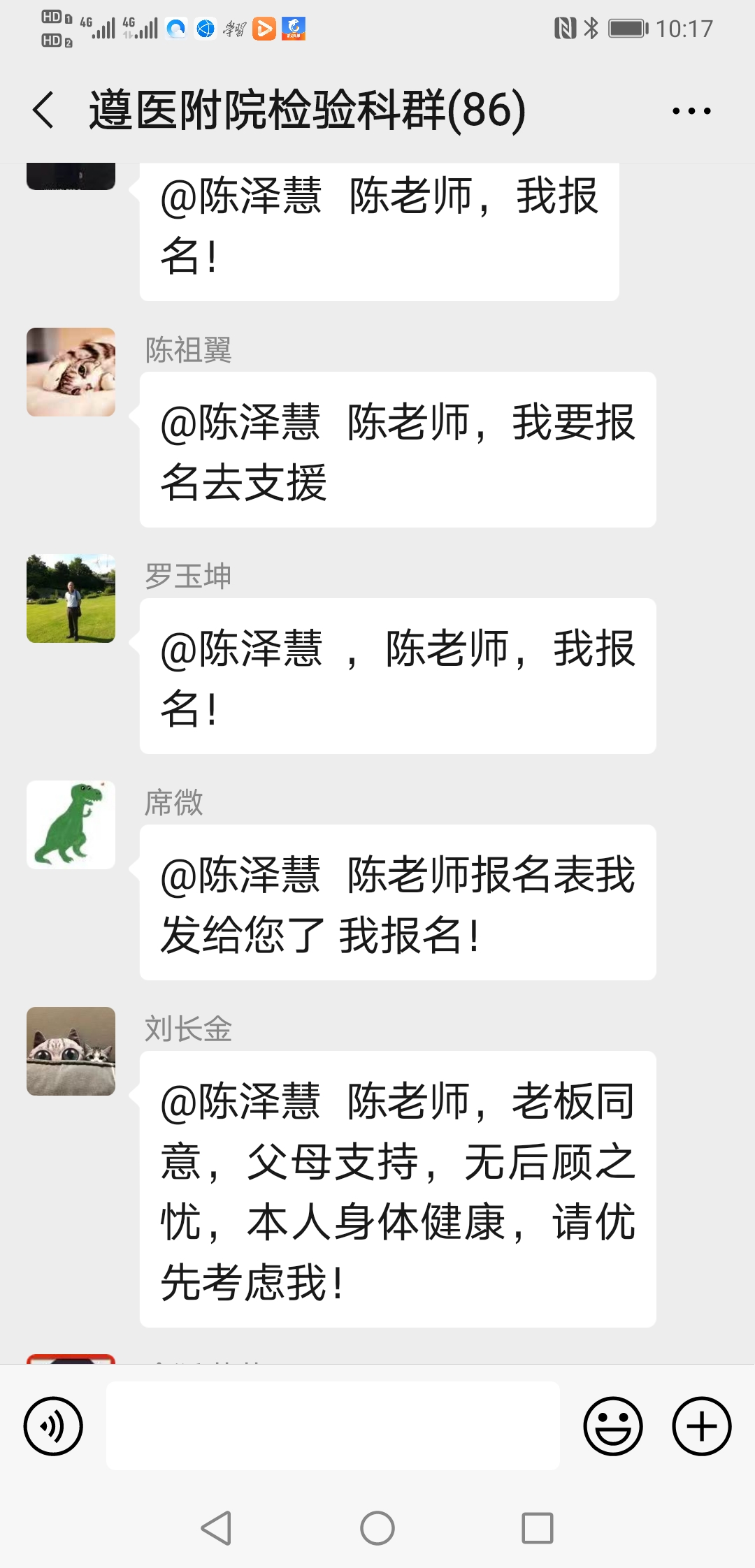Open 罗玉坤's profile avatar

[x=71, y=599]
